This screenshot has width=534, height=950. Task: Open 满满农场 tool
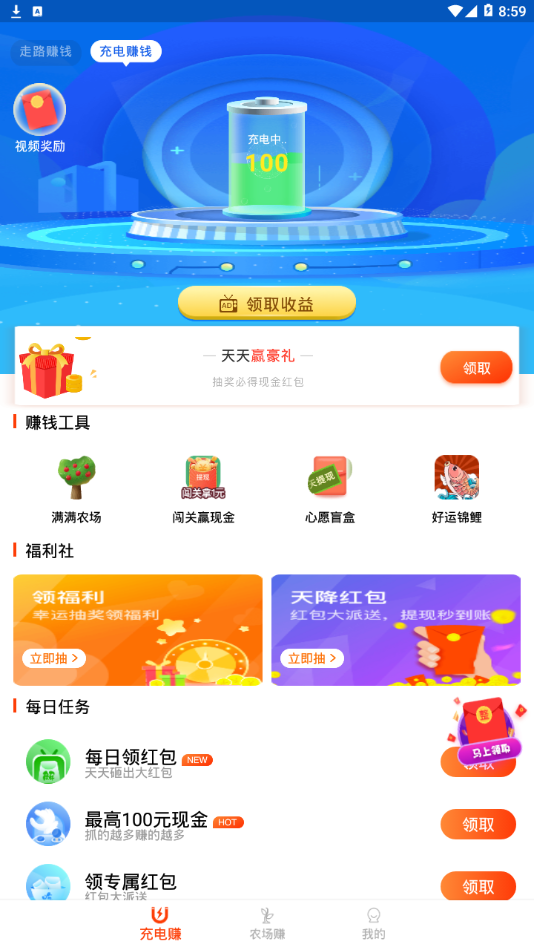click(x=76, y=490)
